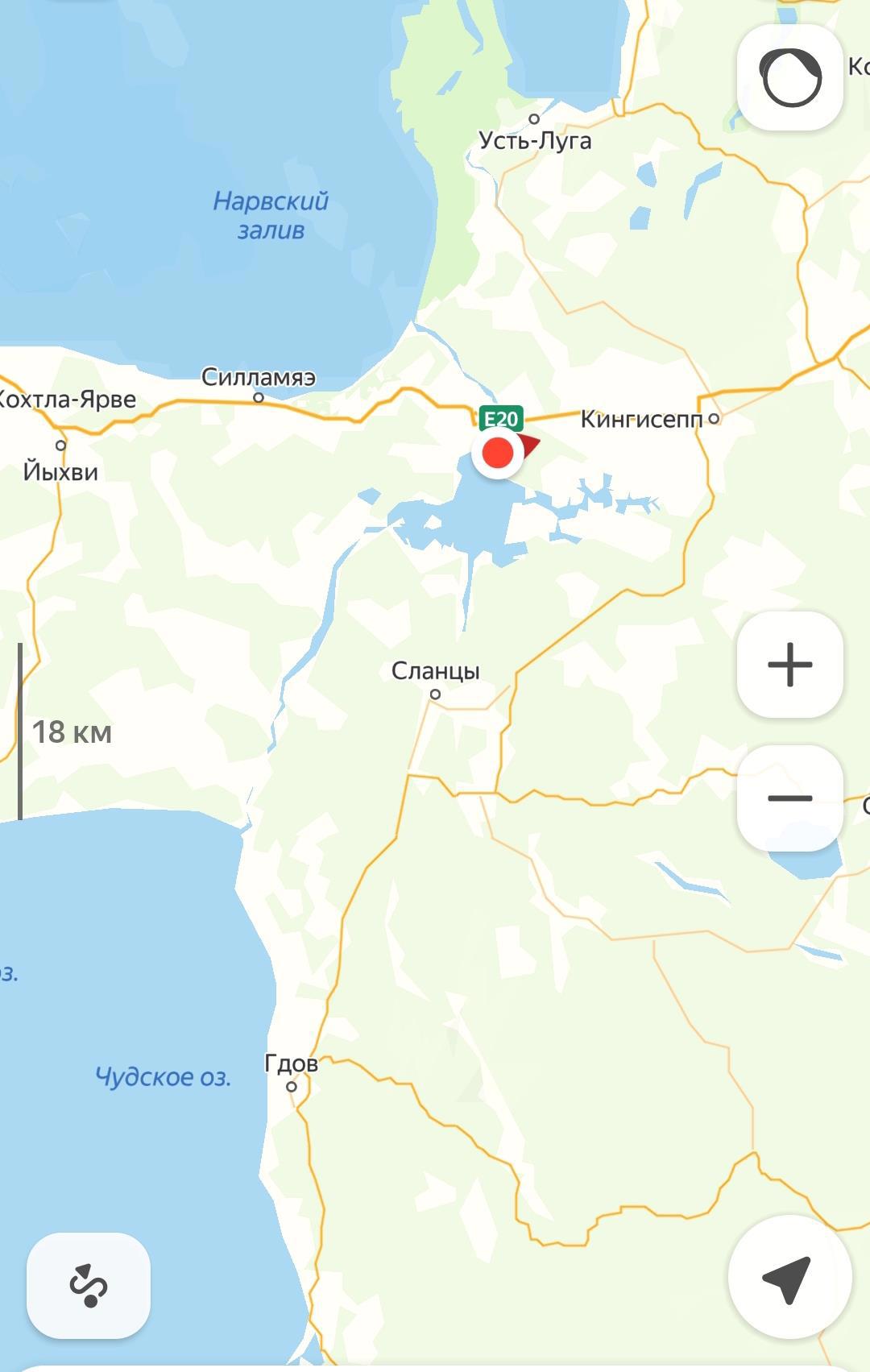Zoom in with the plus button
Image resolution: width=870 pixels, height=1372 pixels.
(790, 665)
